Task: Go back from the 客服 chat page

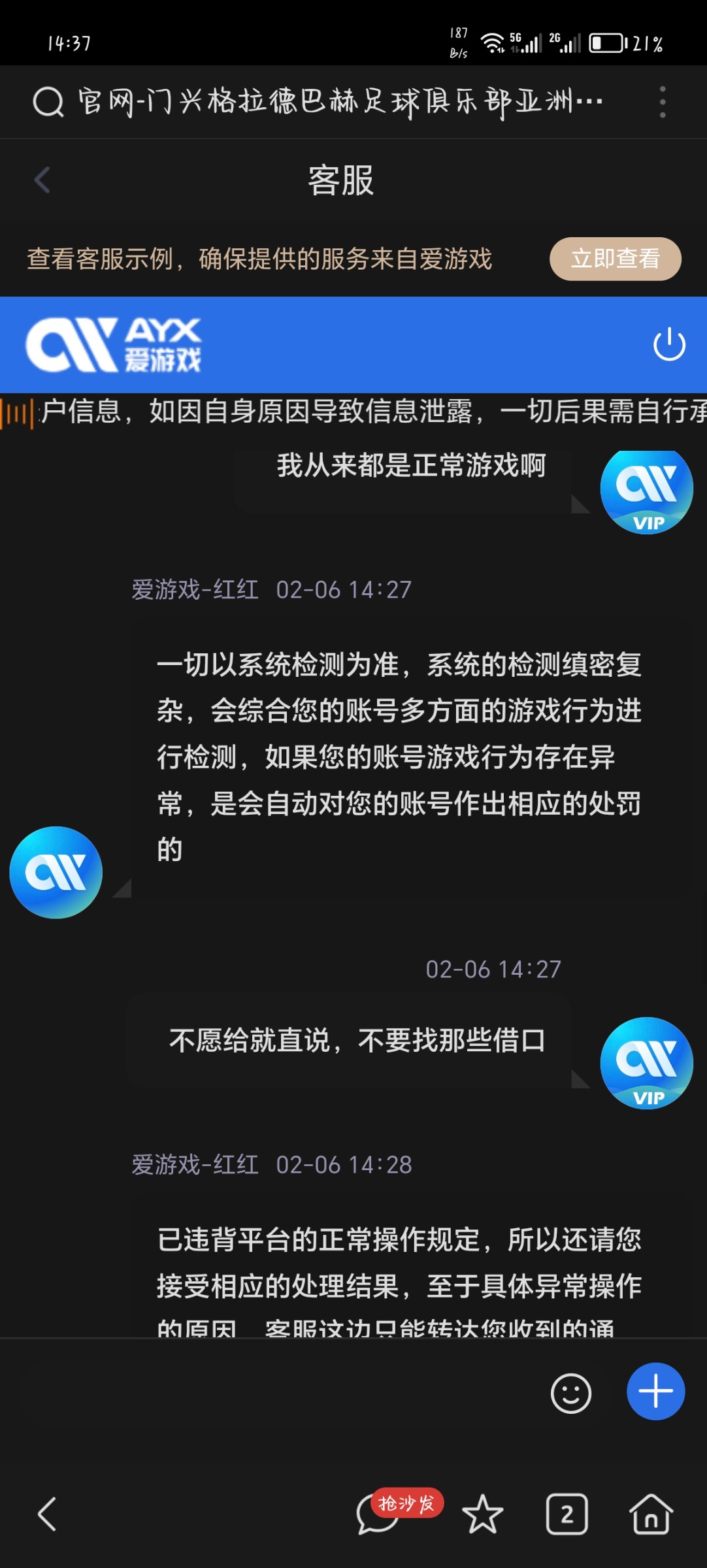Action: [x=42, y=180]
